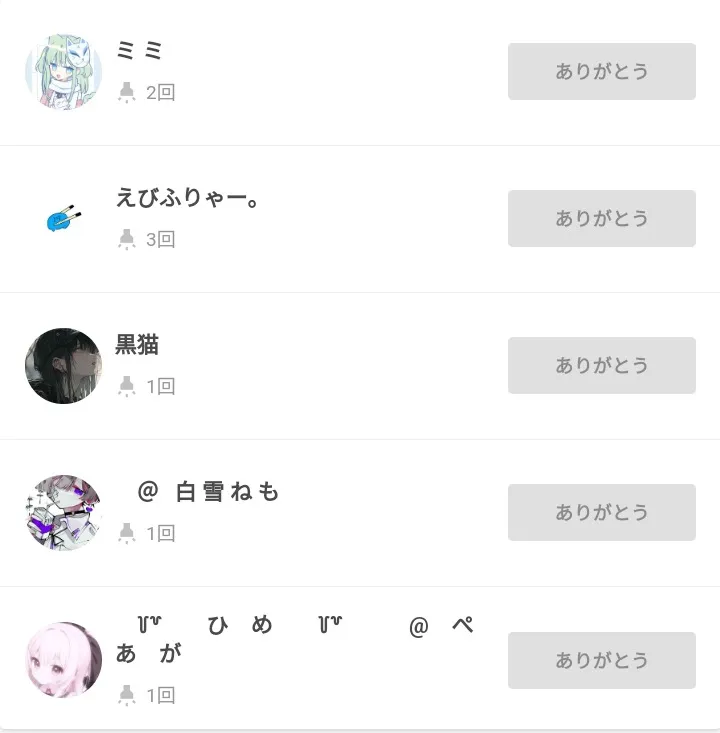Send ありがとう to えびふりゃー。
Screen dimensions: 720x733
pyautogui.click(x=601, y=218)
